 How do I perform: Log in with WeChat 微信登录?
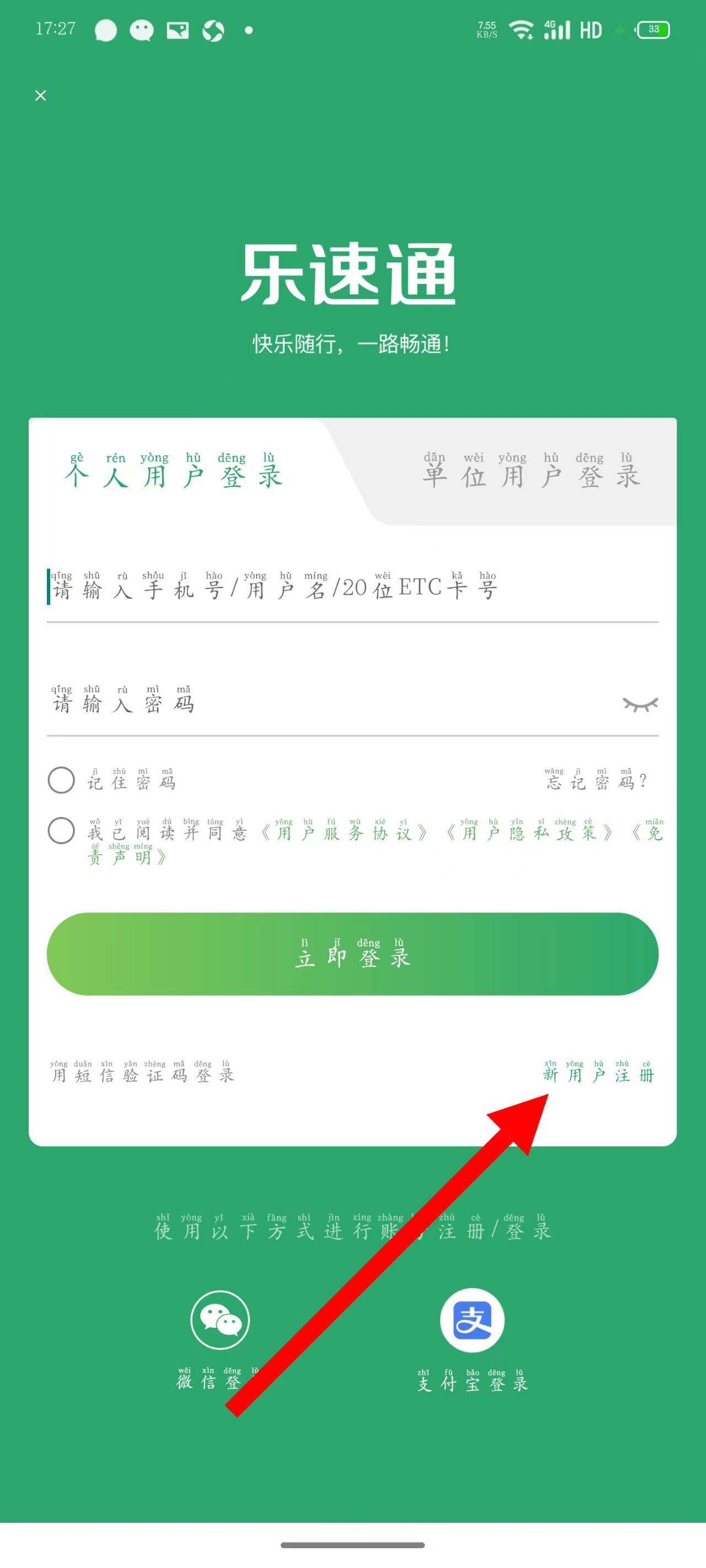point(220,1321)
